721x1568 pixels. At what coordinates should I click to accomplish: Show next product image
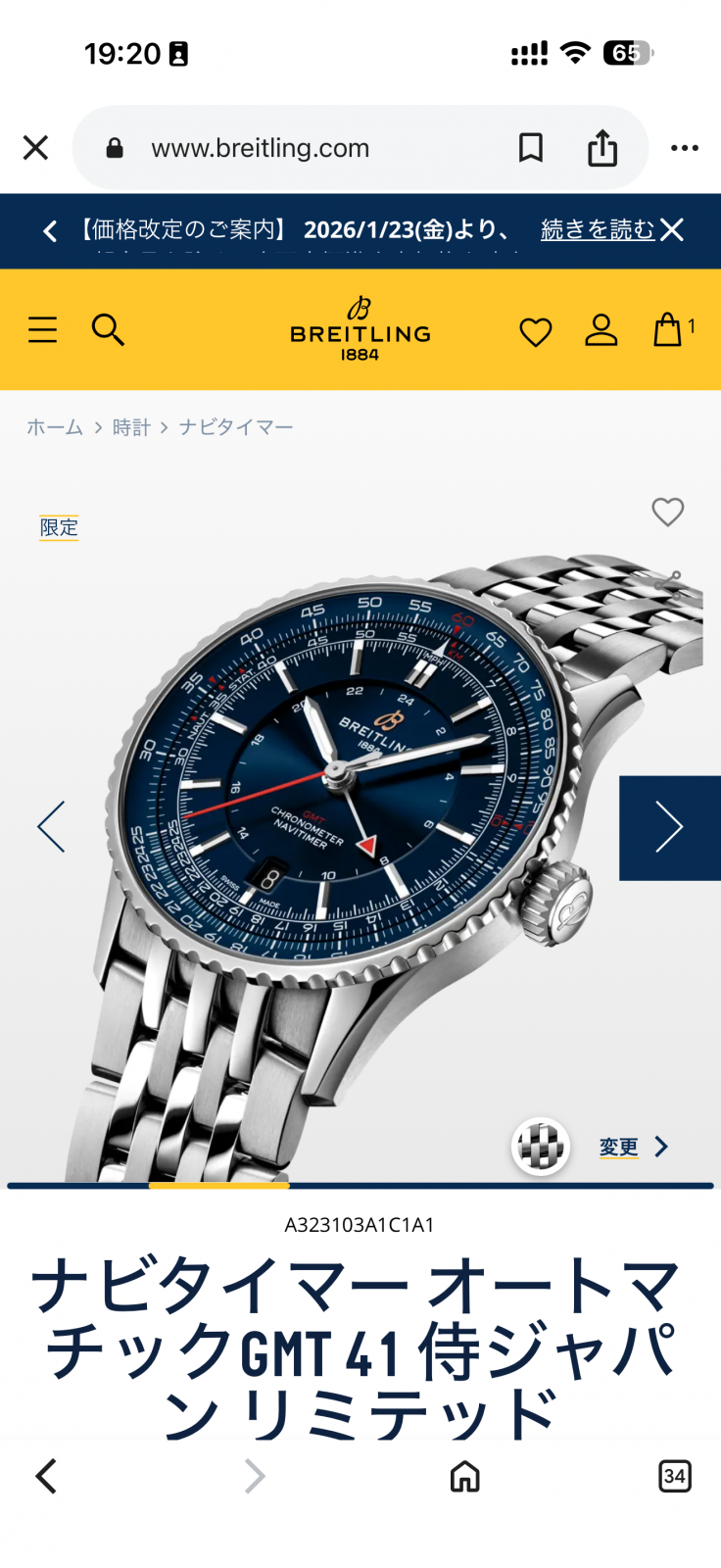click(x=669, y=828)
